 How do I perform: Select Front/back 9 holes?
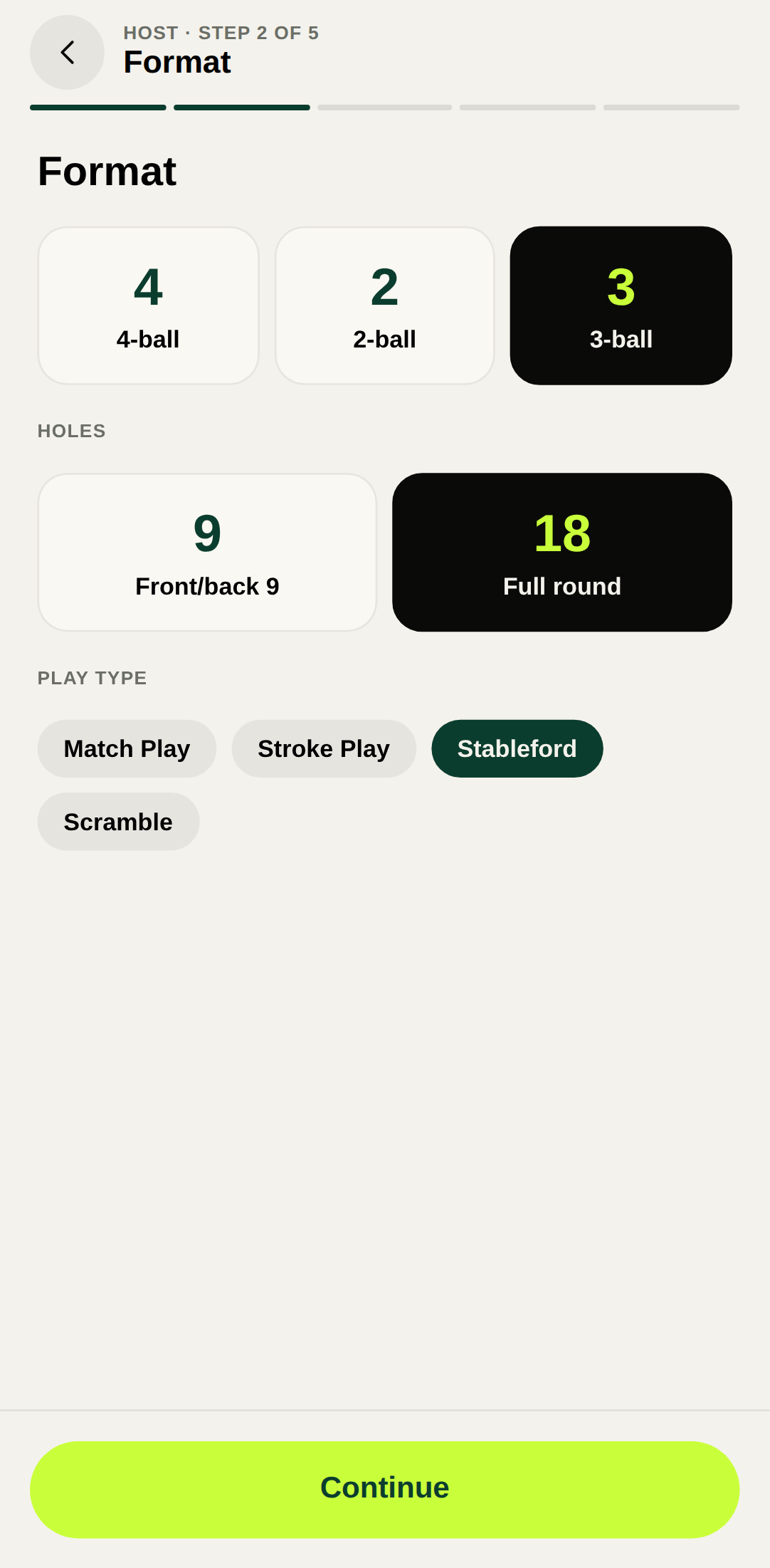click(207, 552)
